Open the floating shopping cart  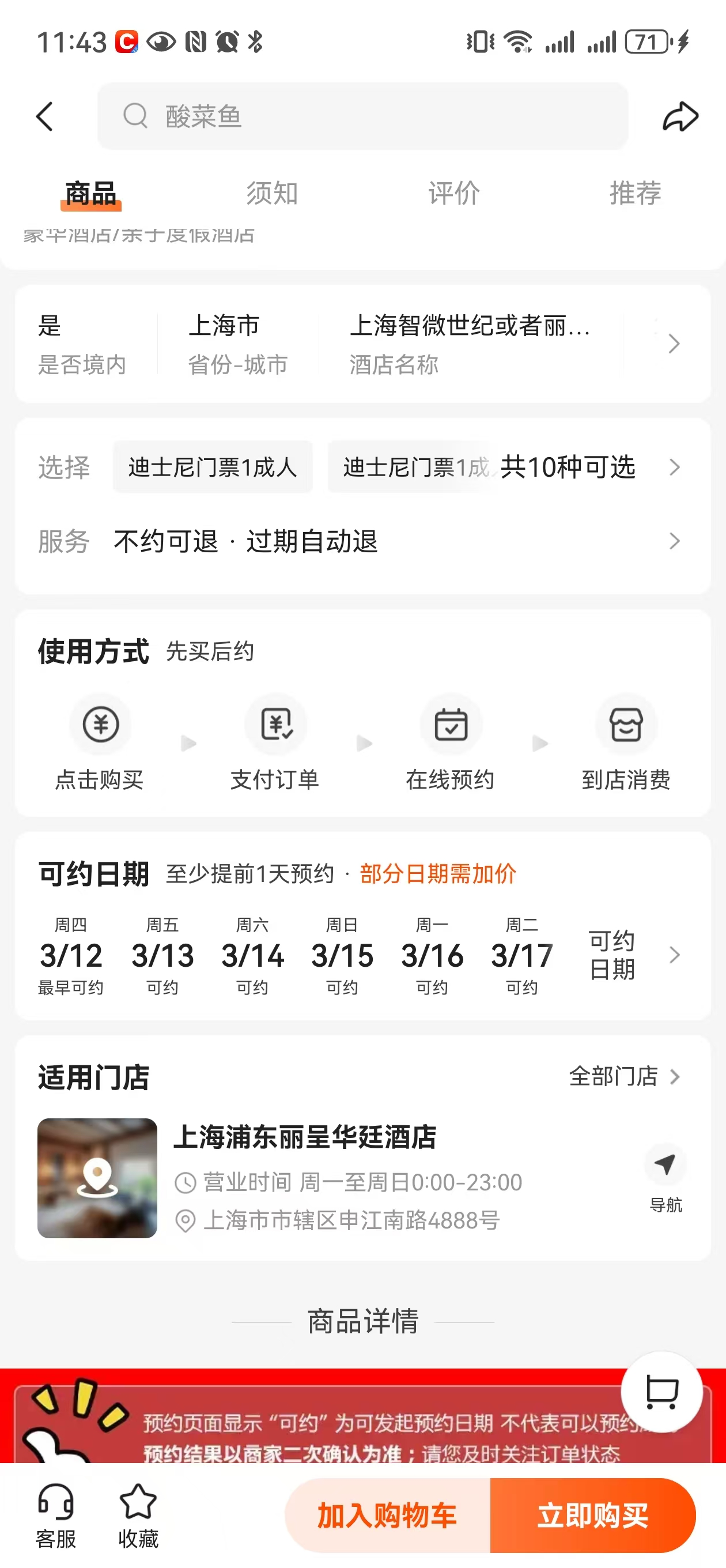[661, 1392]
